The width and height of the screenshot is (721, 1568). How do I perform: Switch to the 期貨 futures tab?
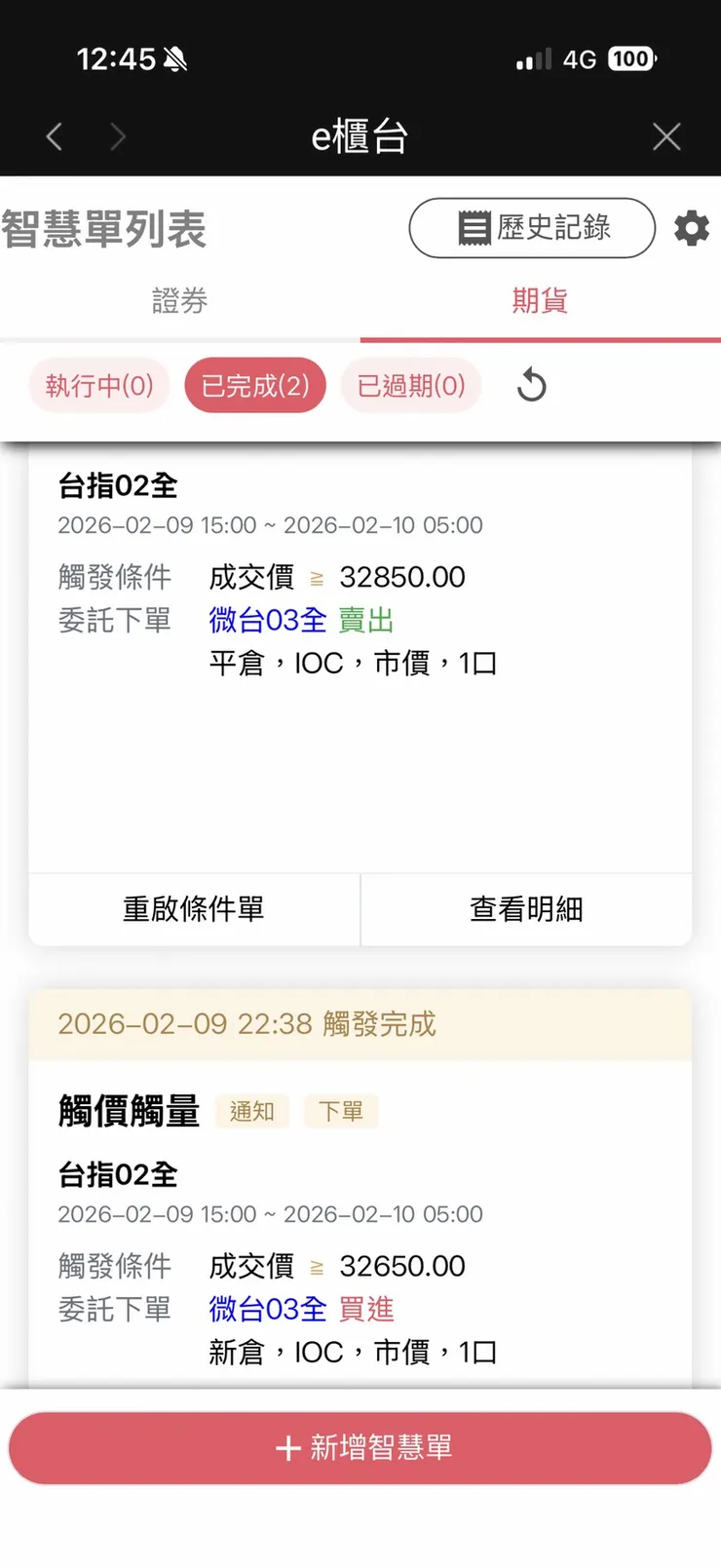click(x=540, y=302)
